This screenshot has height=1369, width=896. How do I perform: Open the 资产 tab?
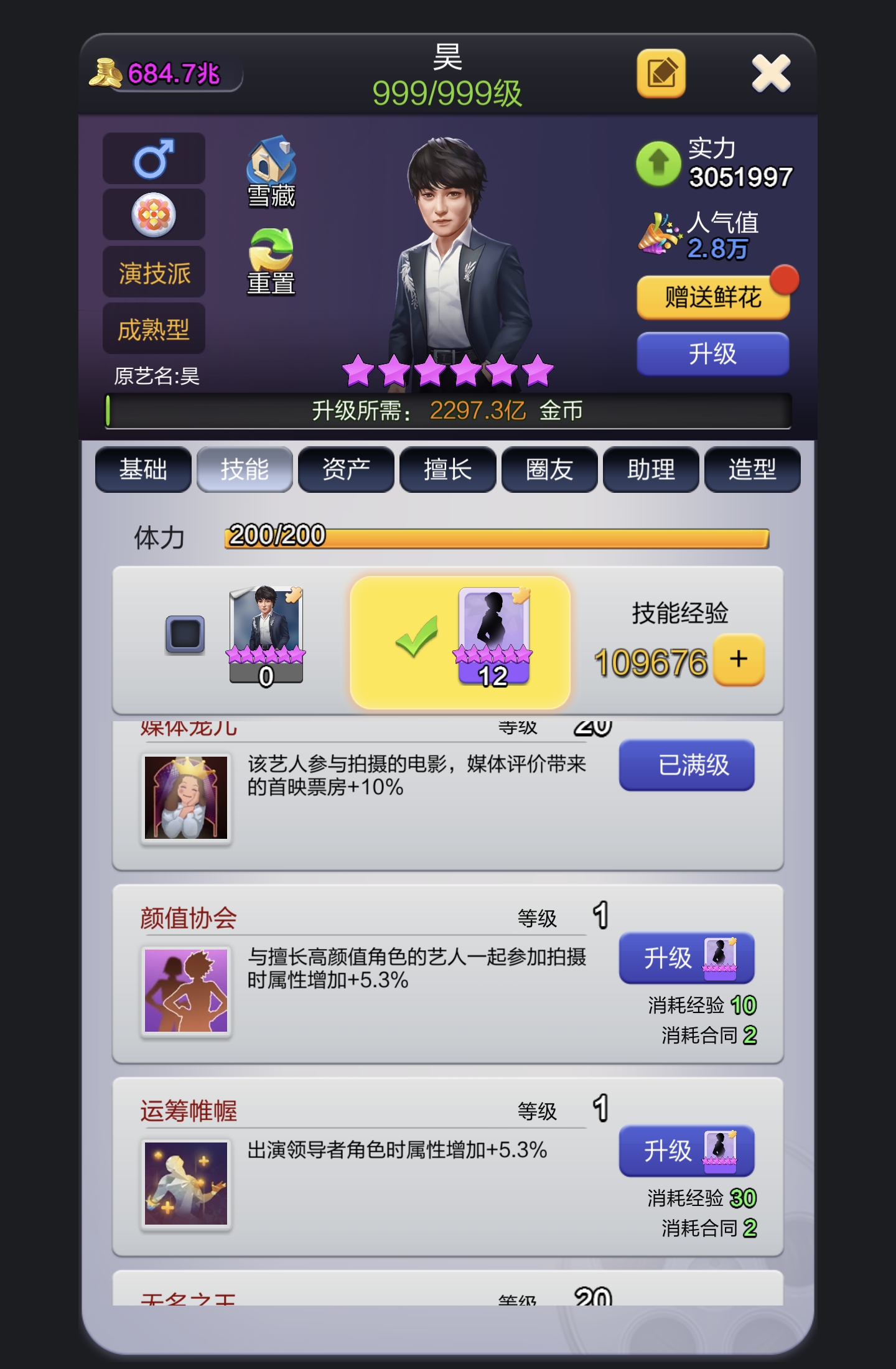tap(346, 469)
